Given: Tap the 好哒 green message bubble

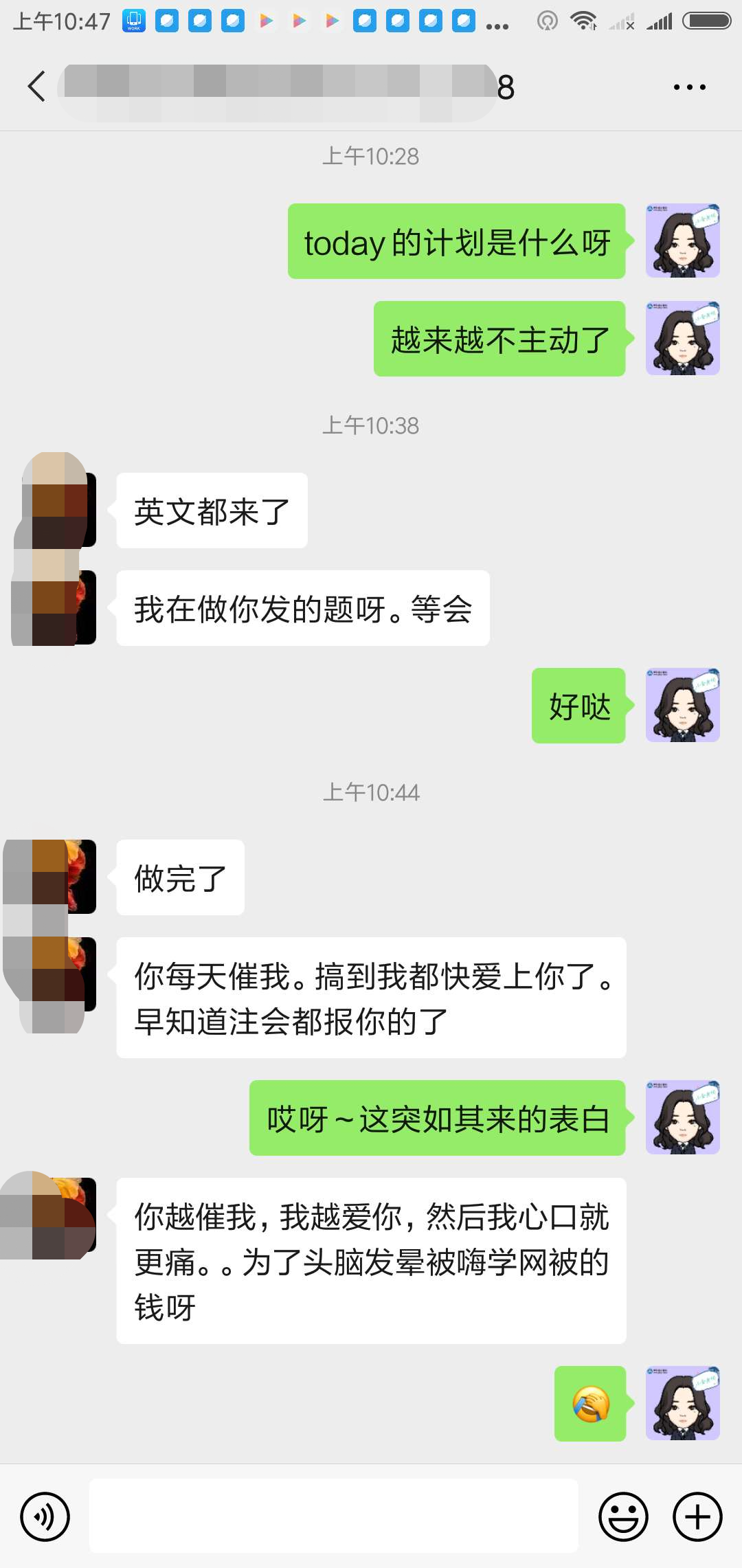Looking at the screenshot, I should tap(578, 706).
